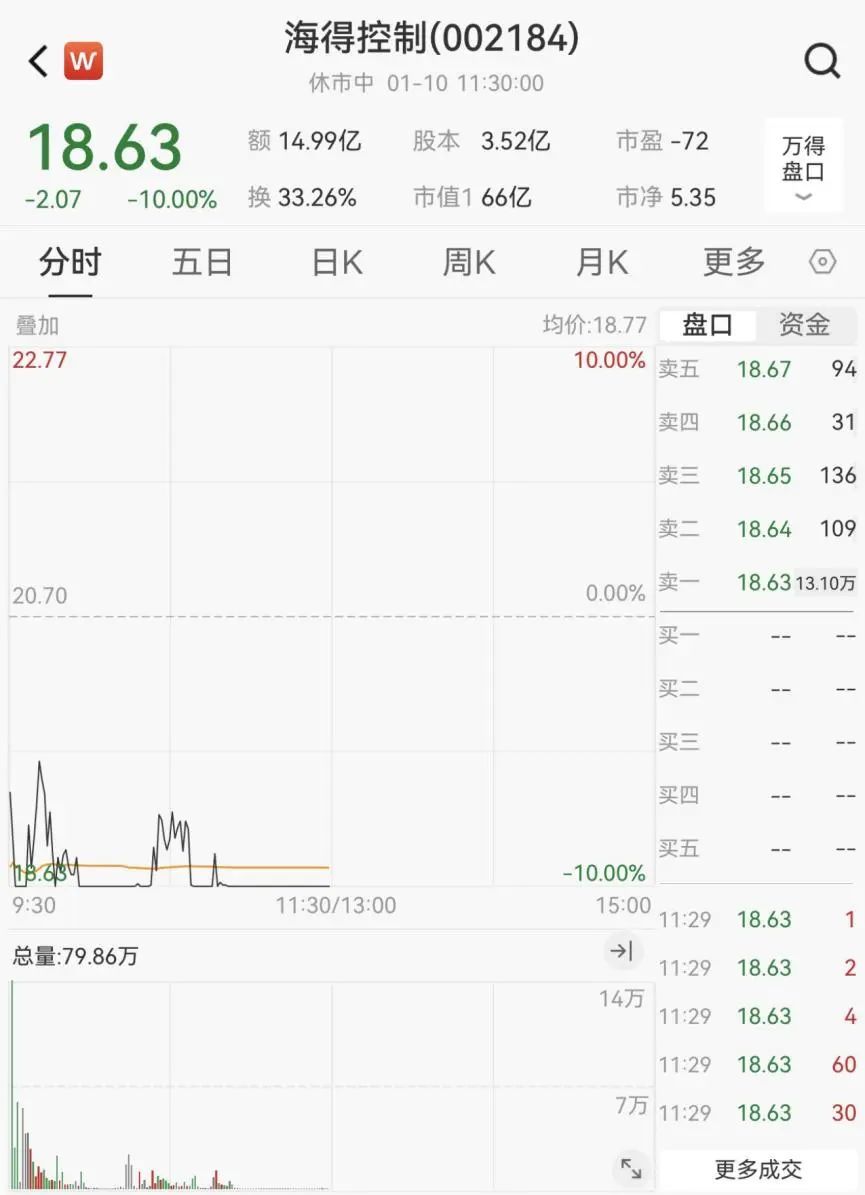This screenshot has height=1195, width=865.
Task: View 更多成交 trade records
Action: pos(758,1169)
